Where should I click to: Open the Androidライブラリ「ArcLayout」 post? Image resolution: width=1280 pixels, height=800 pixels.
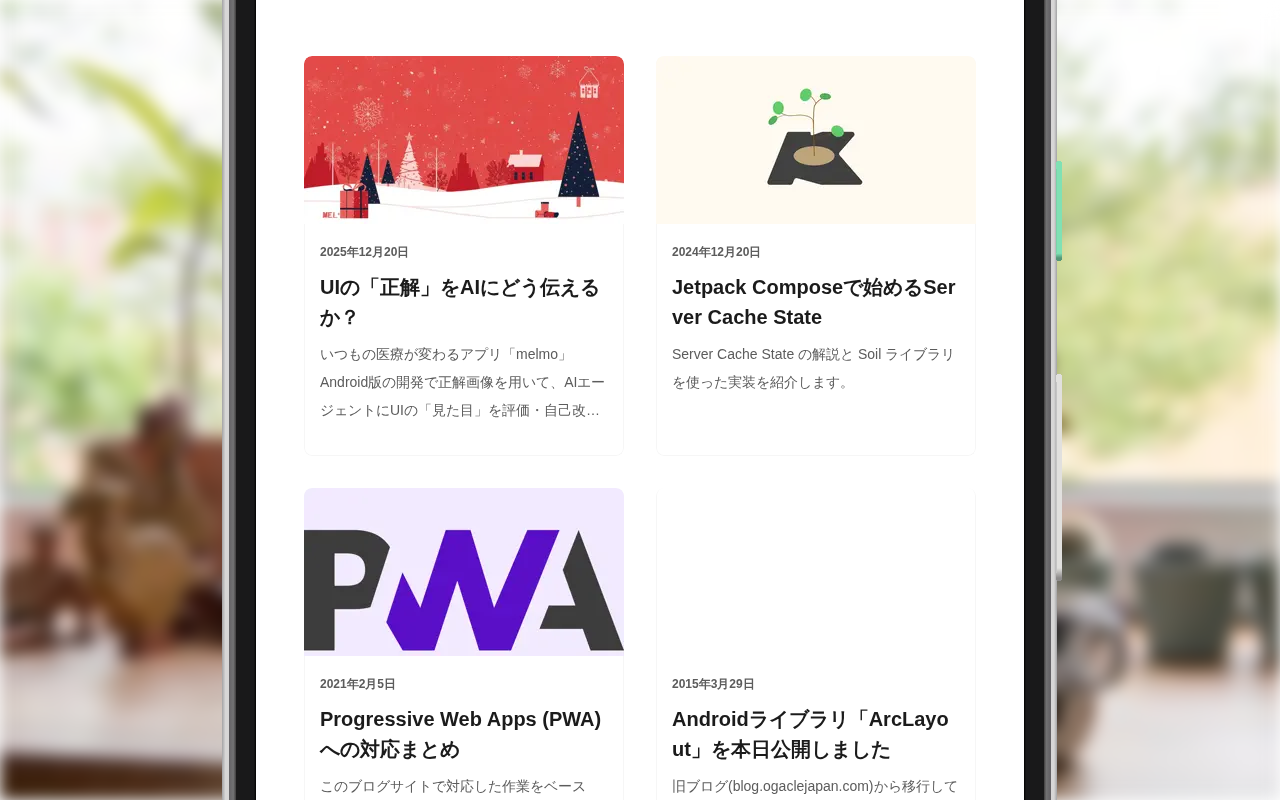click(810, 734)
